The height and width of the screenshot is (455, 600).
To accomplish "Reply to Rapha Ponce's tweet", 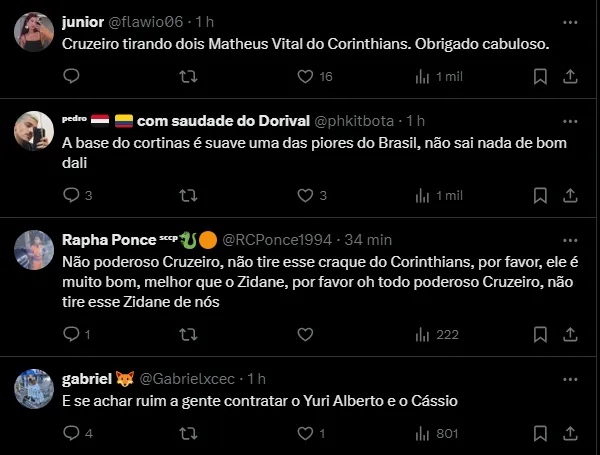I will point(71,334).
